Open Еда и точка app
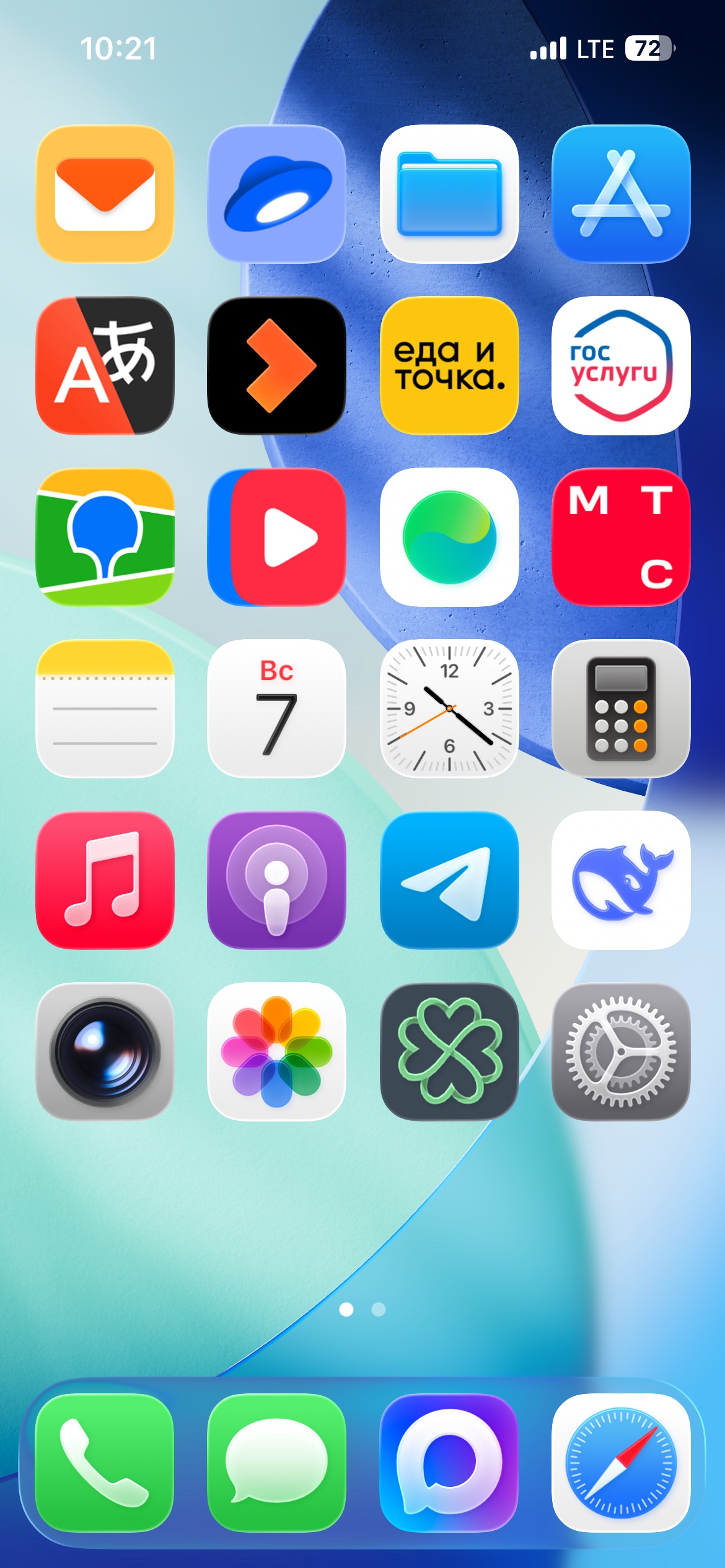 point(449,365)
